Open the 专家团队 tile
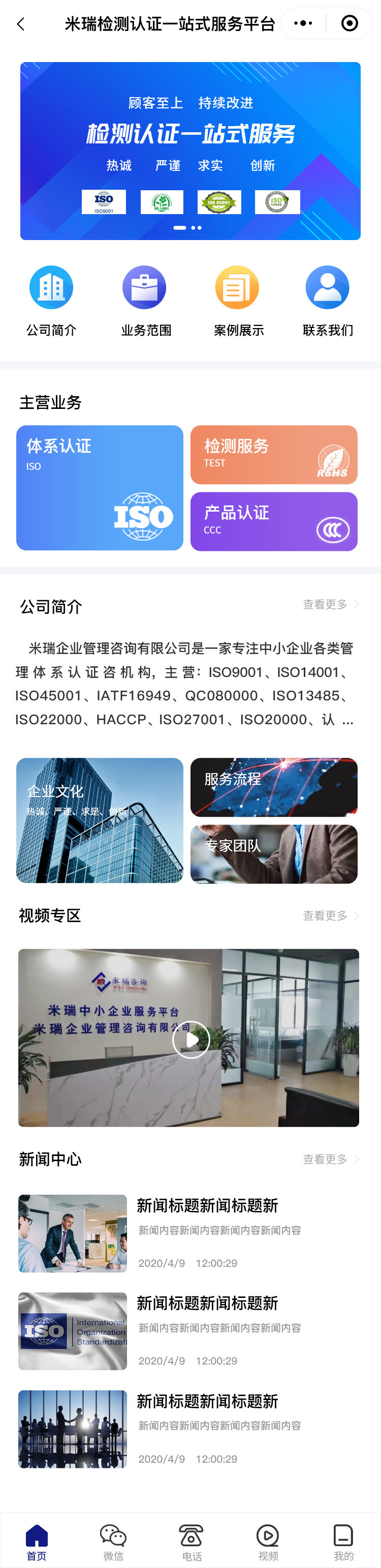 [273, 854]
